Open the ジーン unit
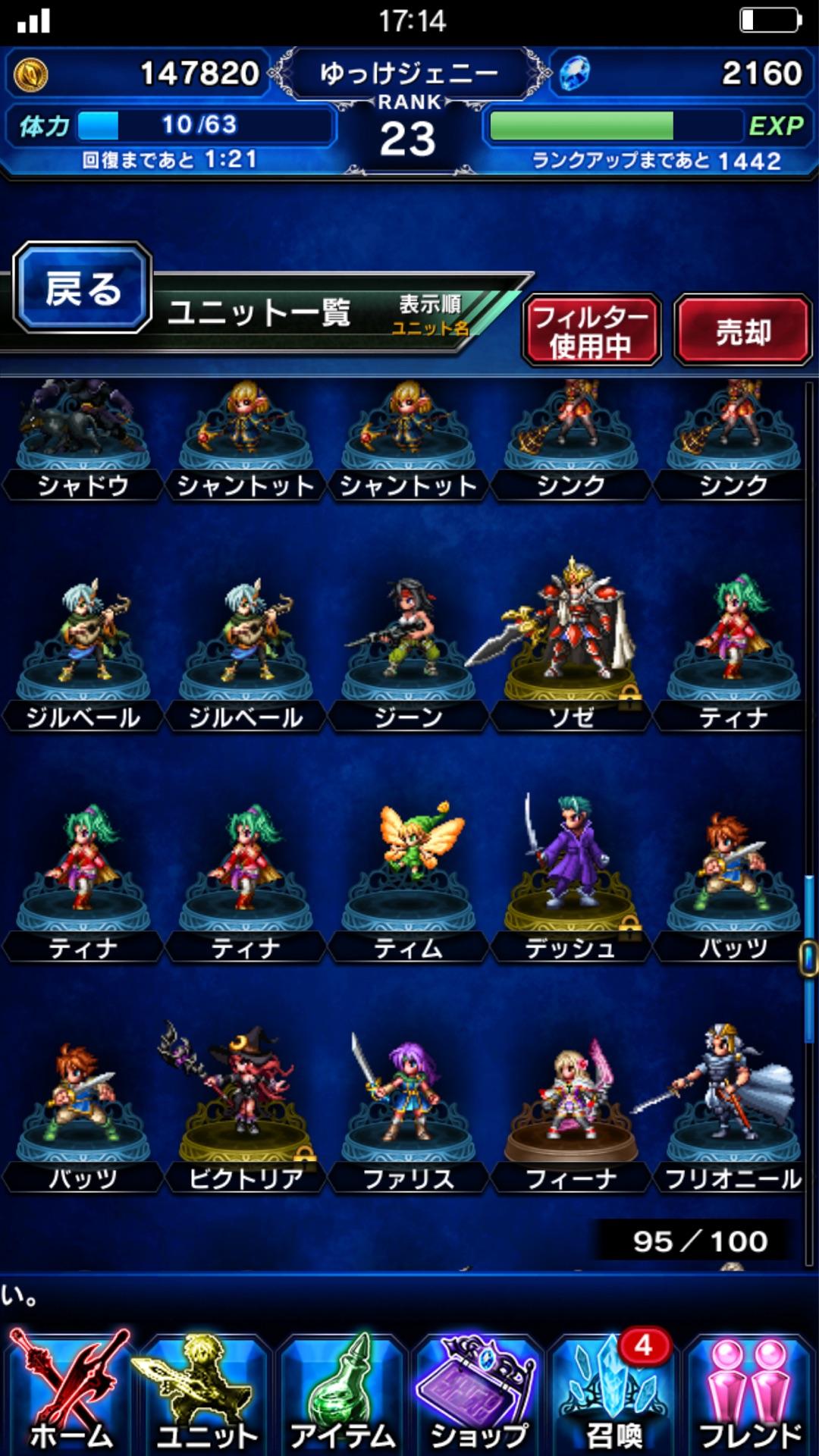 click(408, 652)
